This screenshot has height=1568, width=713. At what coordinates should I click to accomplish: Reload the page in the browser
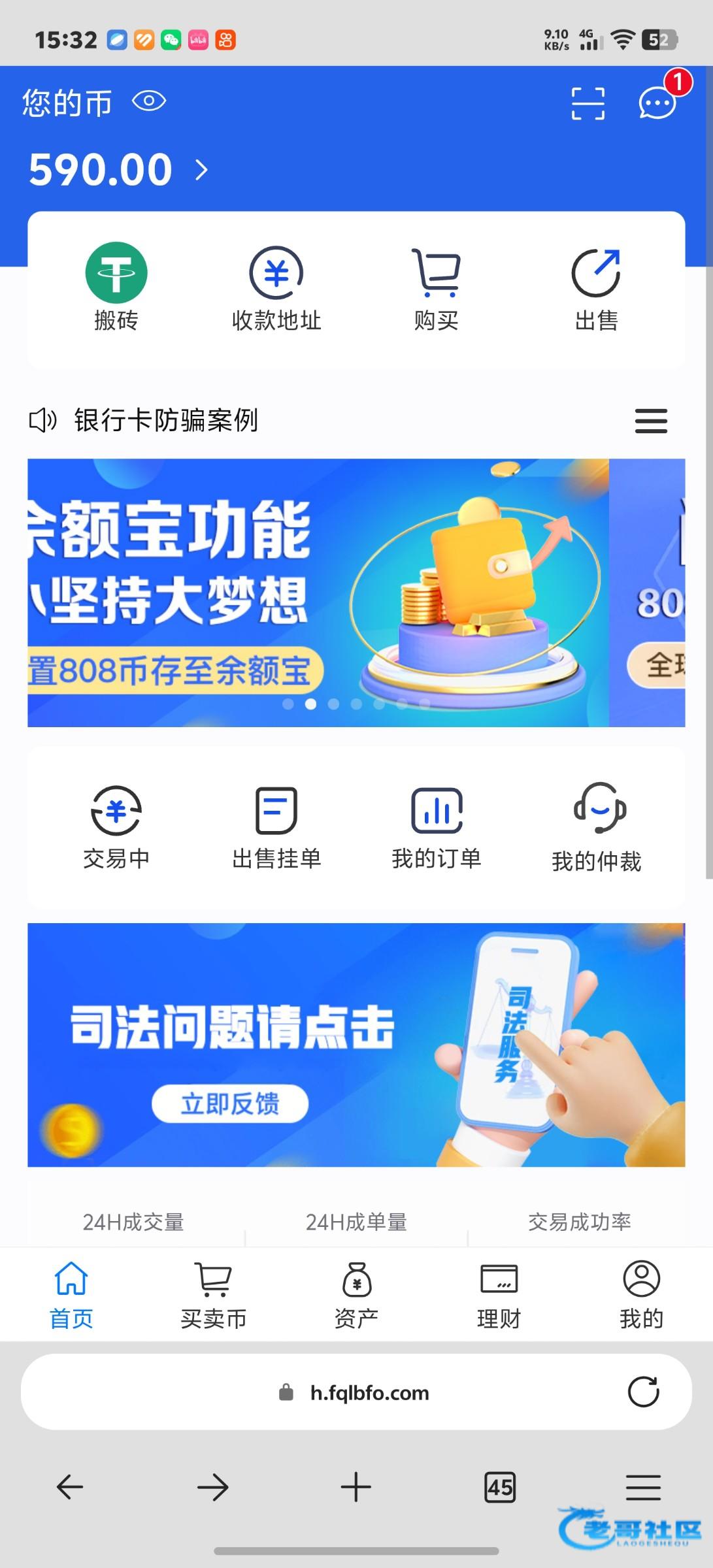[643, 1392]
